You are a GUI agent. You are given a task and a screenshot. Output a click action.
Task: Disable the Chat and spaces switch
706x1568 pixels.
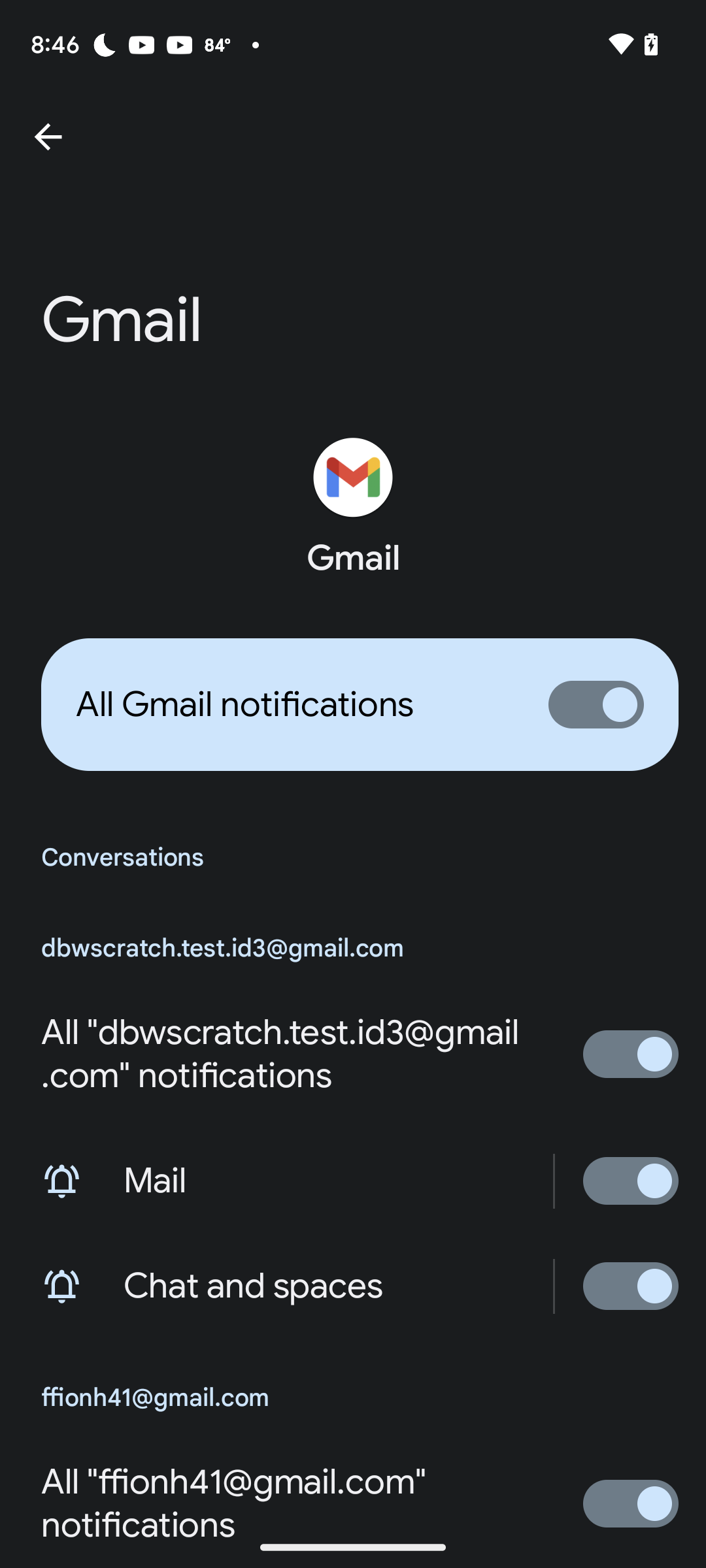[x=630, y=1286]
